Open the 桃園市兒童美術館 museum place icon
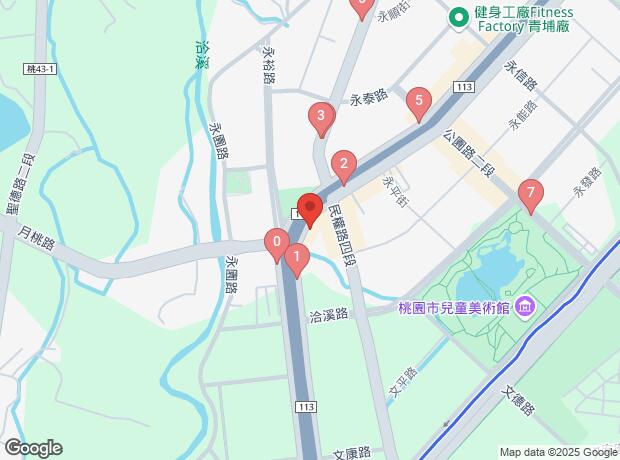620x460 pixels. point(526,307)
